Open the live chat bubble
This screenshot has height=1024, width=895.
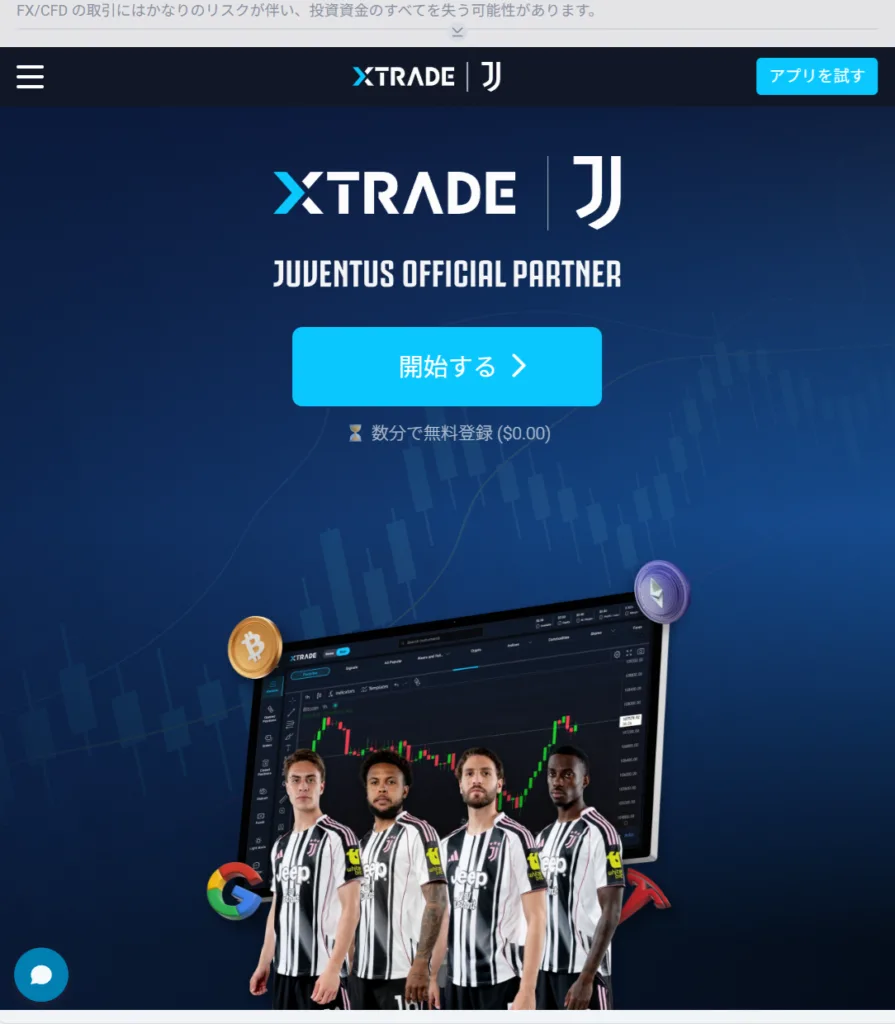click(x=41, y=975)
